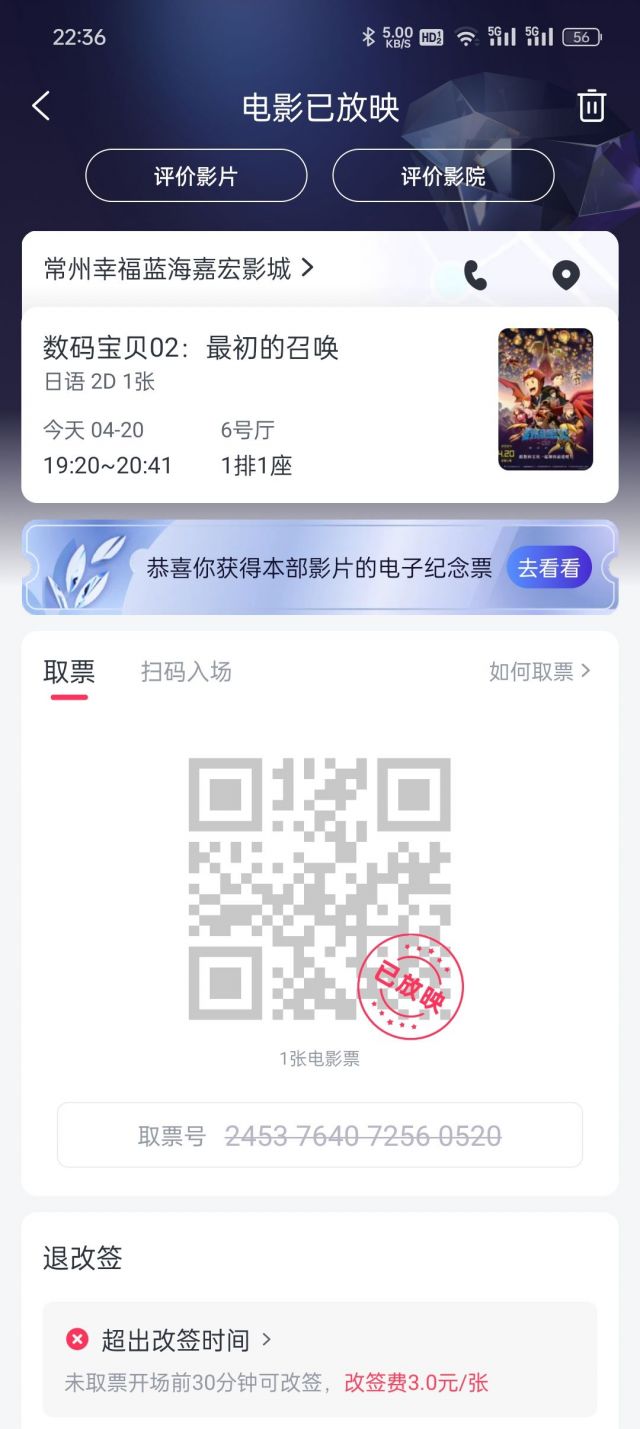Open the 数码宝贝02 movie poster
The image size is (640, 1429).
click(545, 399)
